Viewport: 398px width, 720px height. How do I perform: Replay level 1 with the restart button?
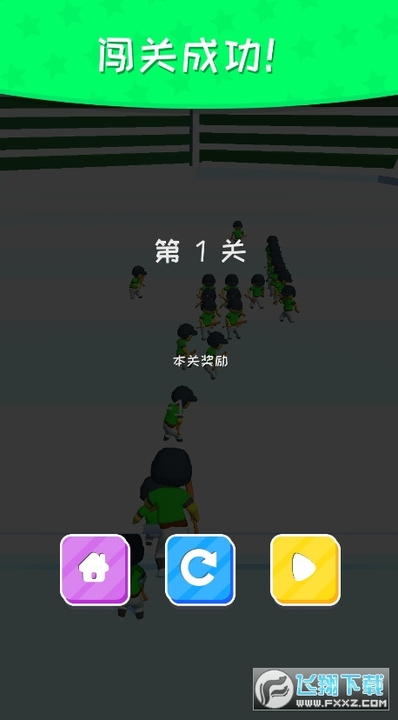pos(200,569)
